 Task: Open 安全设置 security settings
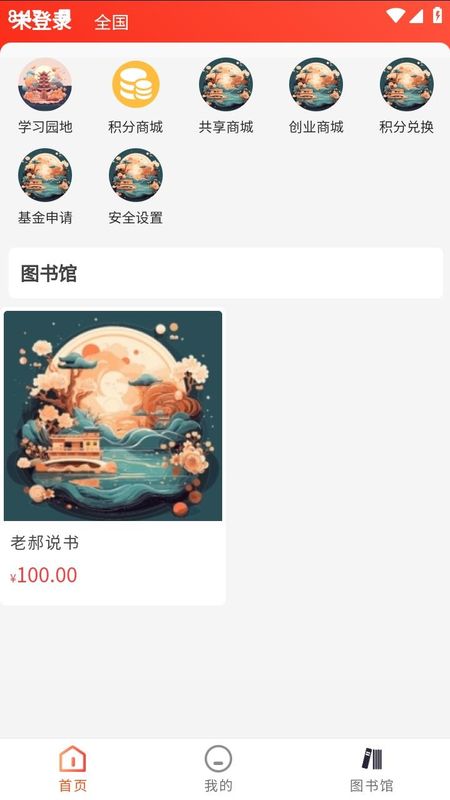coord(135,187)
